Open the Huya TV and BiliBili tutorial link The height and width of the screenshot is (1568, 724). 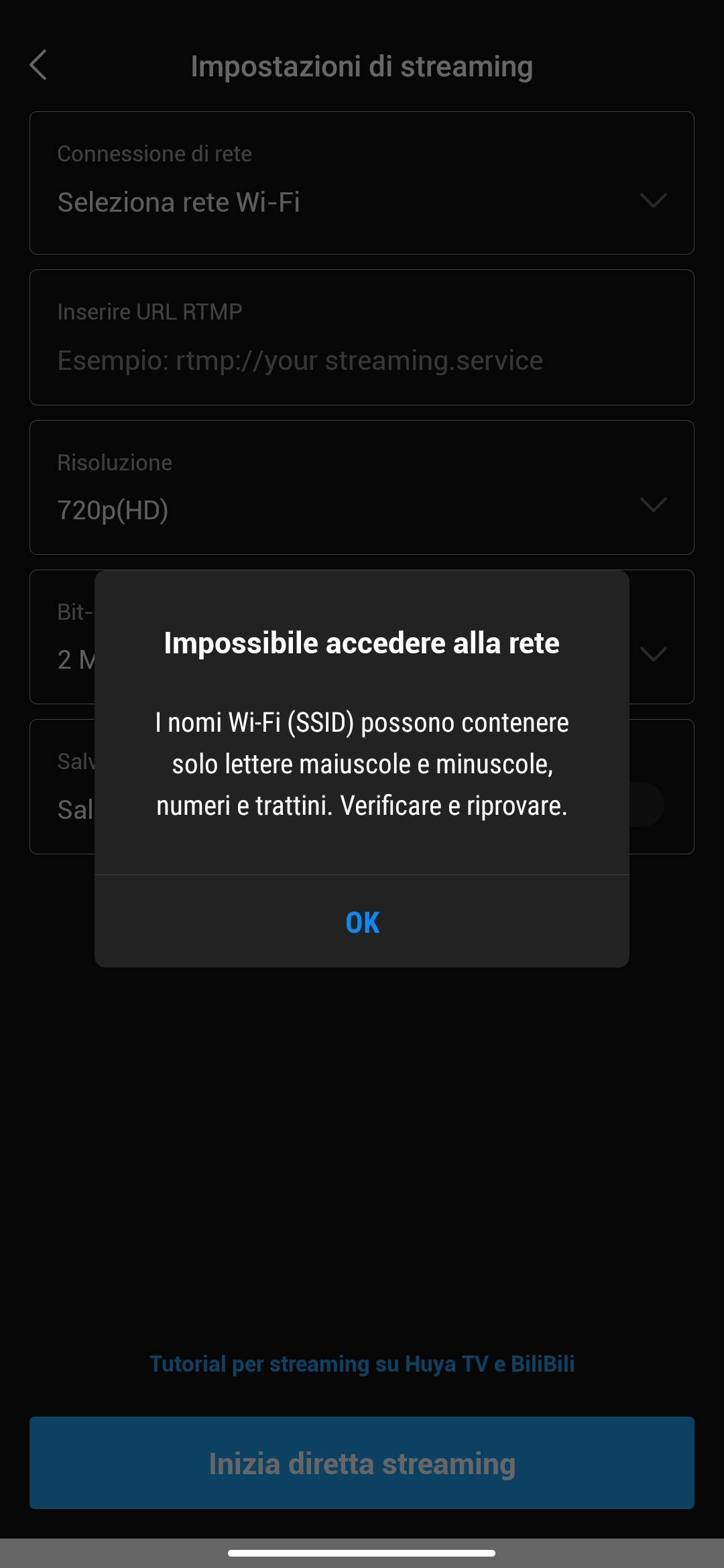click(x=362, y=1364)
